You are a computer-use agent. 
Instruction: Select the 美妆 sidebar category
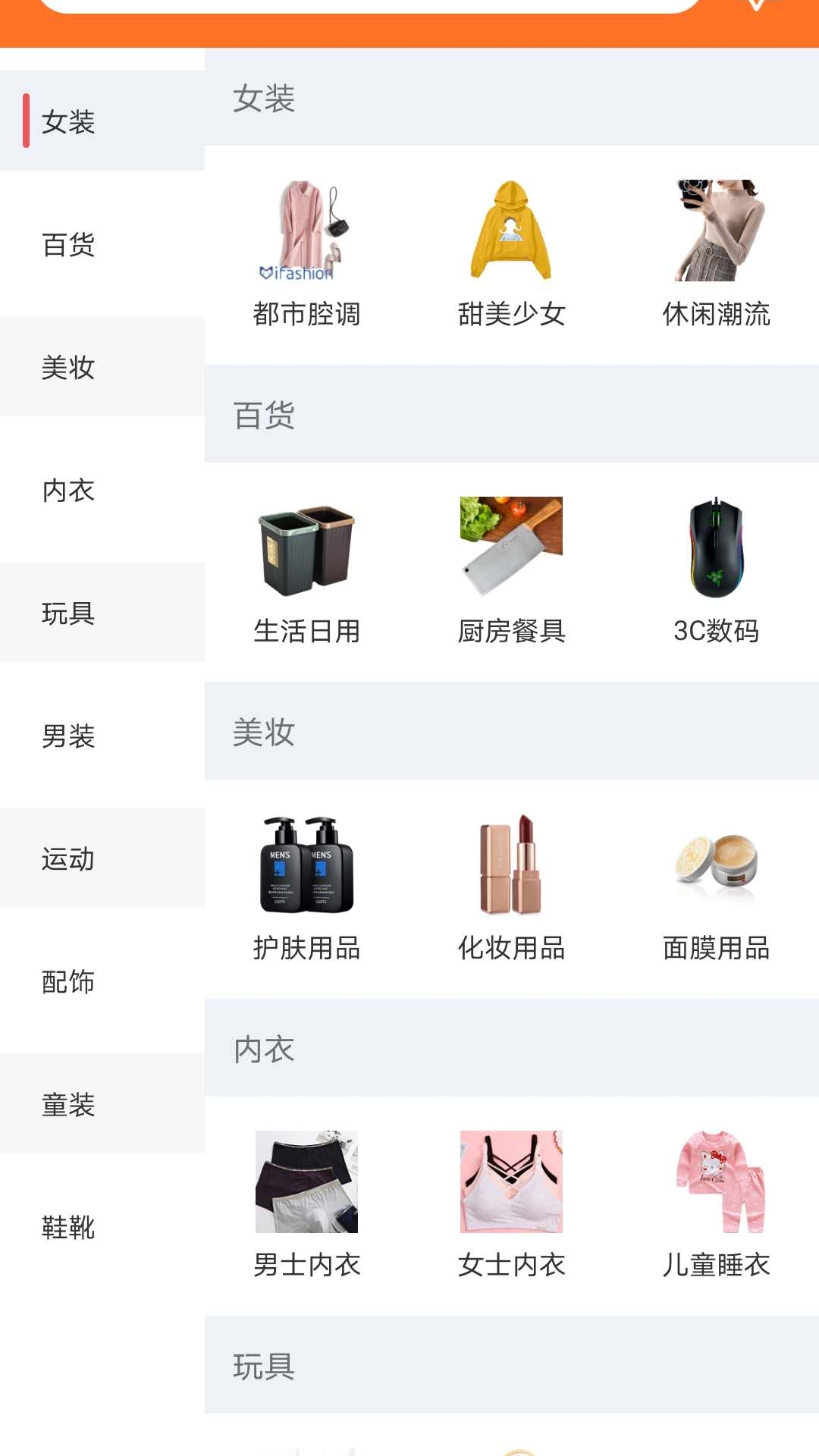tap(68, 368)
